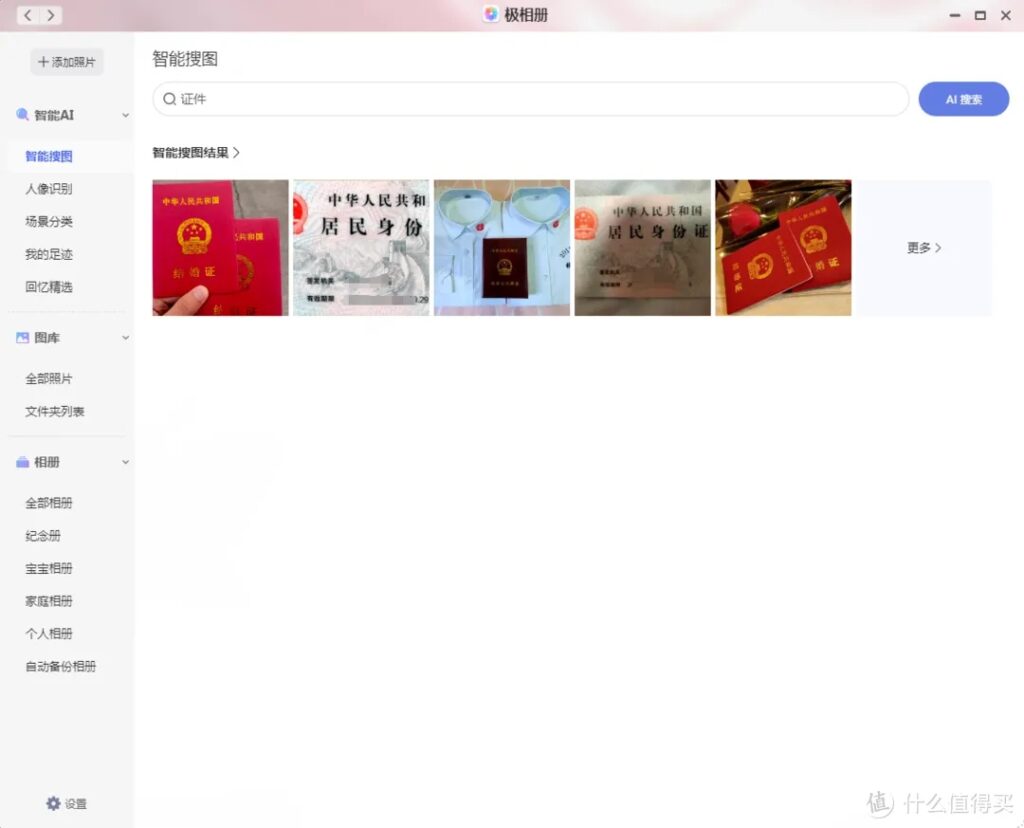Go forward with the right arrow
1024x828 pixels.
tap(51, 15)
